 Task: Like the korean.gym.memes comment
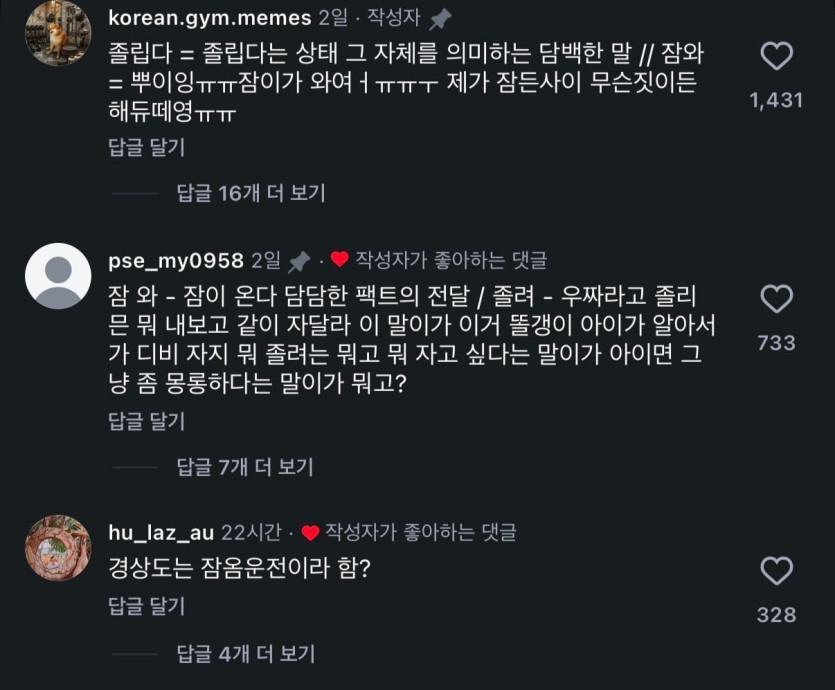coord(776,56)
